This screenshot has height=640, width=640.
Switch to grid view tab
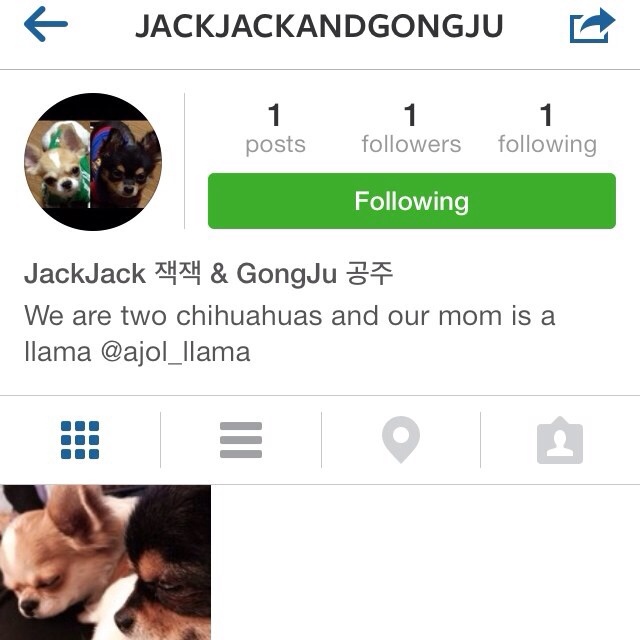(x=80, y=440)
